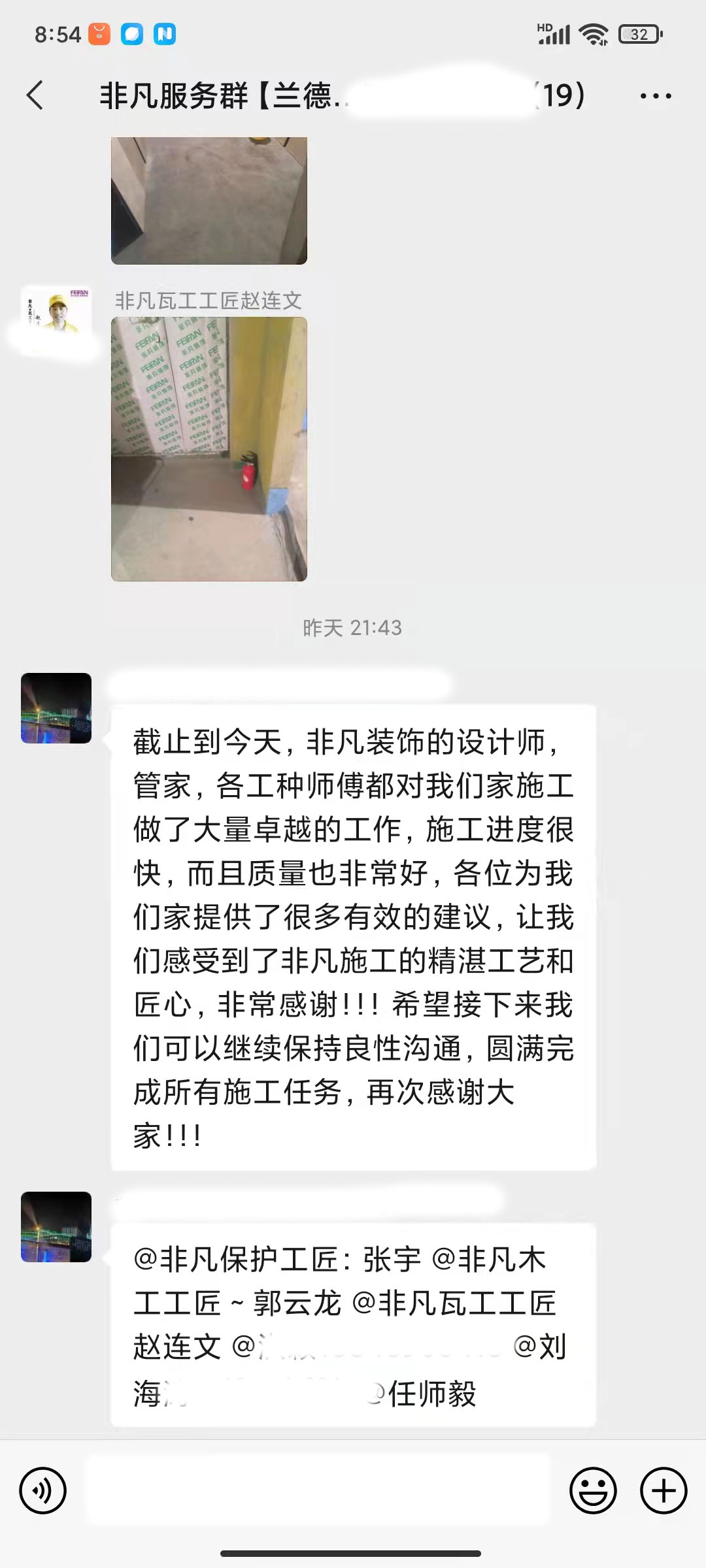View 非凡瓦工工匠赵连文's profile avatar
This screenshot has width=706, height=1568.
57,319
